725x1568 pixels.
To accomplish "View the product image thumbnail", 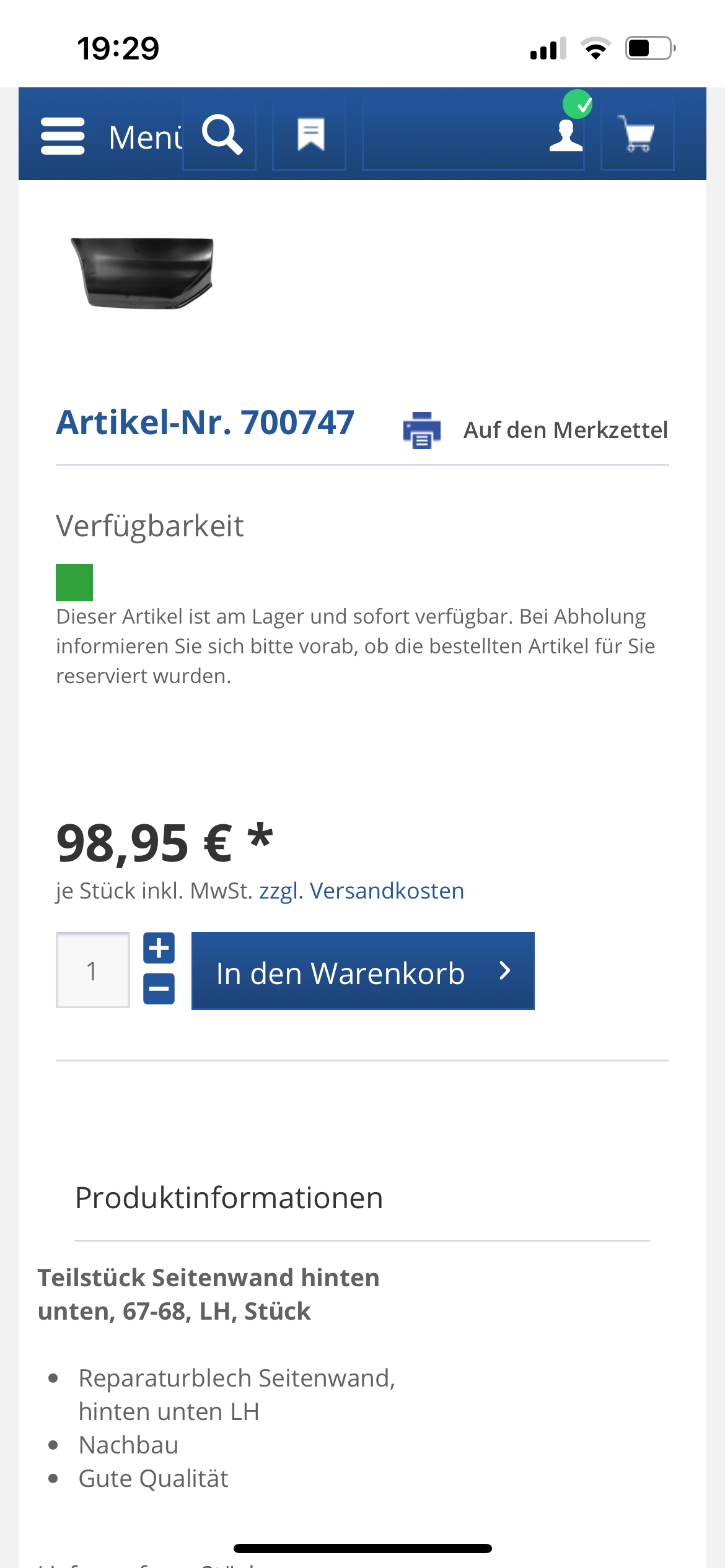I will coord(143,272).
